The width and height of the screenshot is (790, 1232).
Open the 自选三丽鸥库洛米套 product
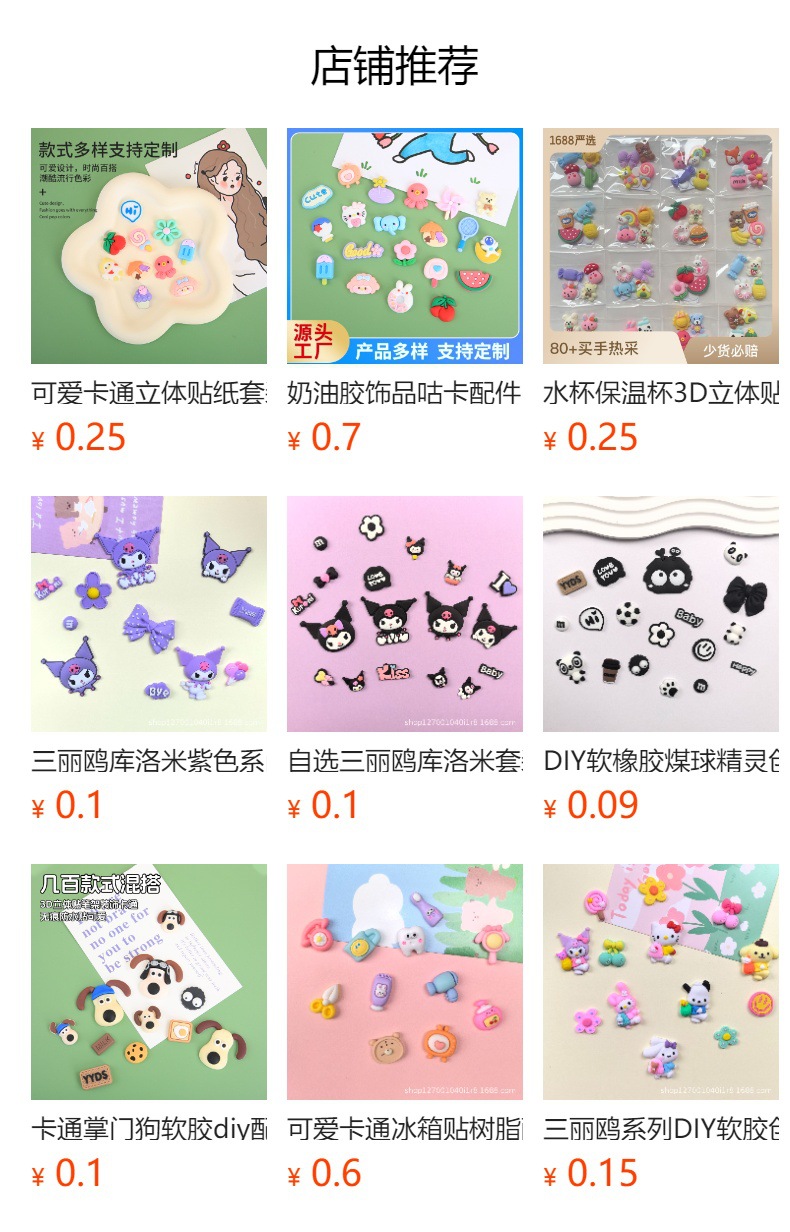point(404,614)
